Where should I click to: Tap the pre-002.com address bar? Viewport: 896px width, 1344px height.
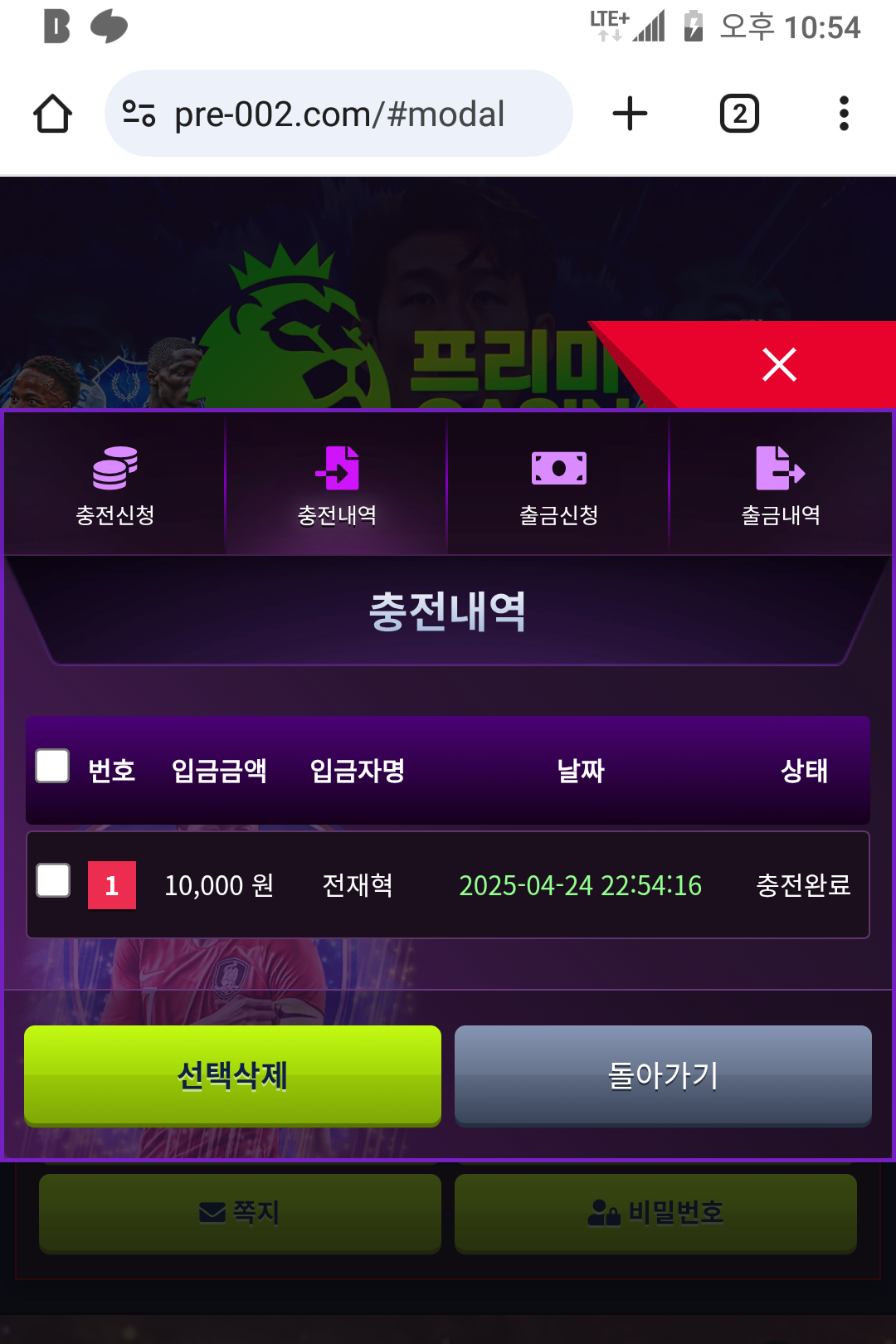pos(338,114)
